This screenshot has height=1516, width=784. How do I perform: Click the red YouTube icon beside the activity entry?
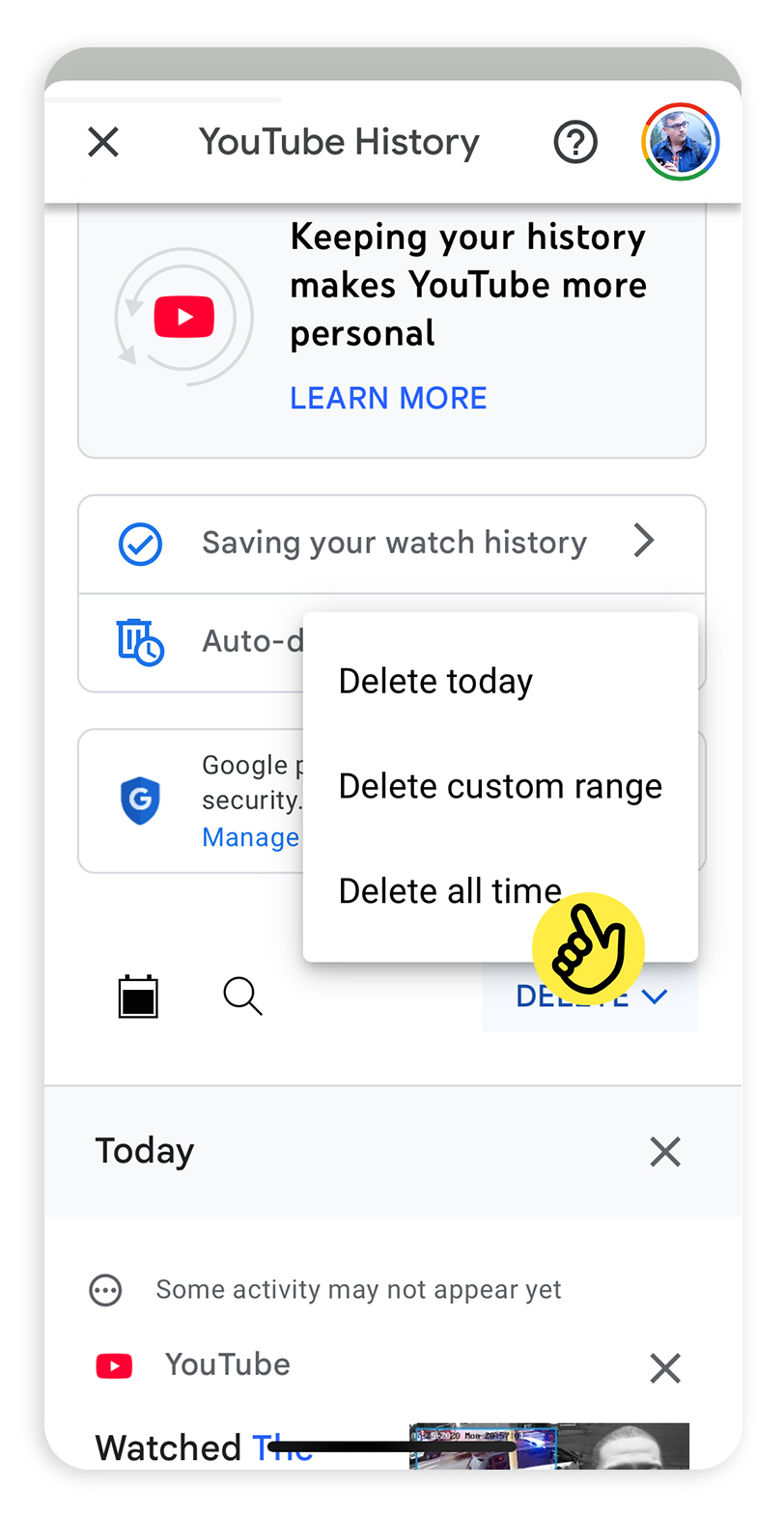point(114,1364)
